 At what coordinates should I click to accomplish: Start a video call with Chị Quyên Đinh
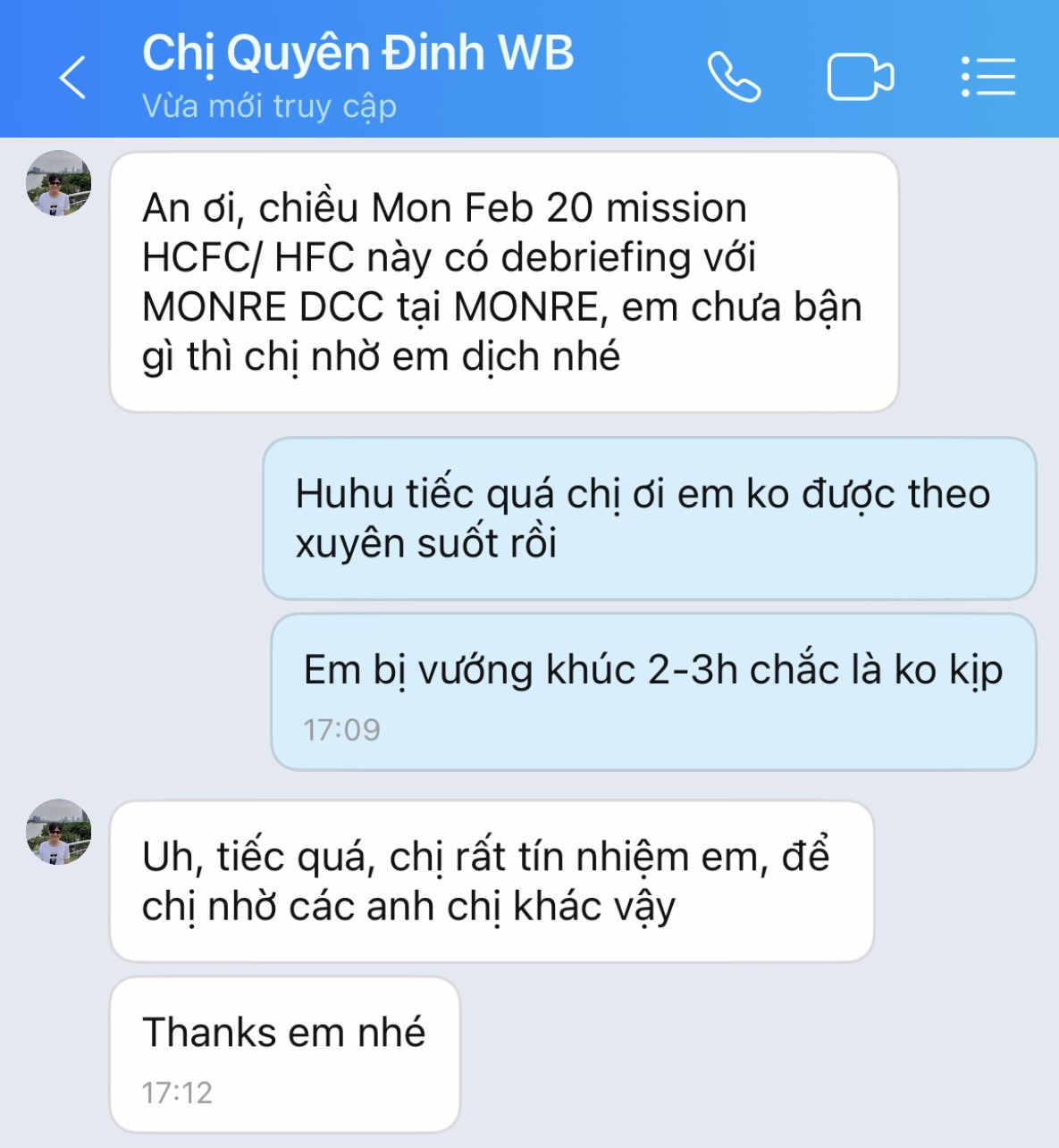pos(860,77)
